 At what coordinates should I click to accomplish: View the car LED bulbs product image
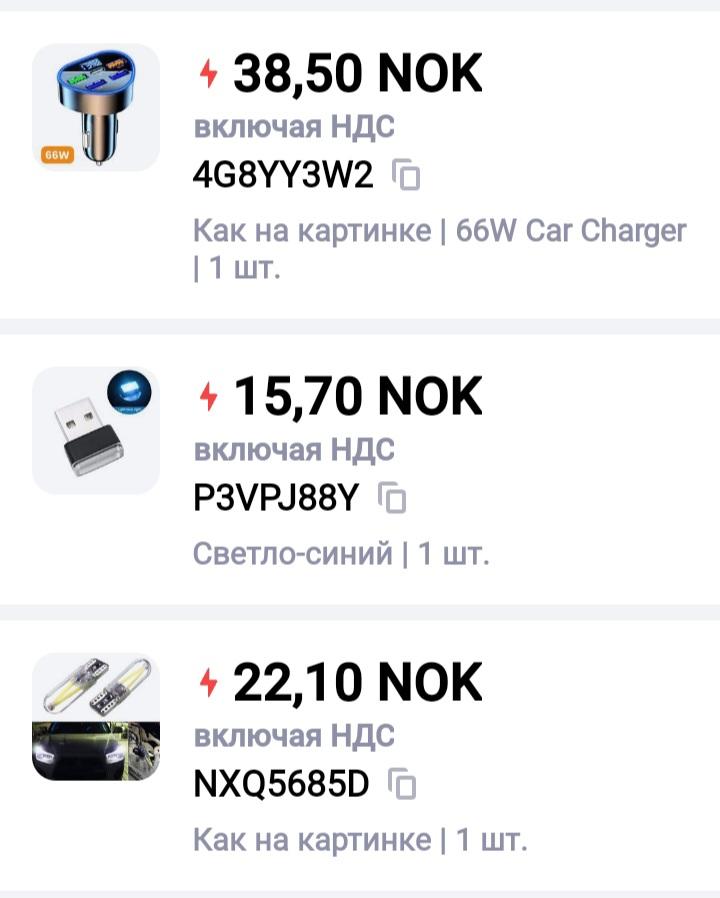[x=96, y=717]
